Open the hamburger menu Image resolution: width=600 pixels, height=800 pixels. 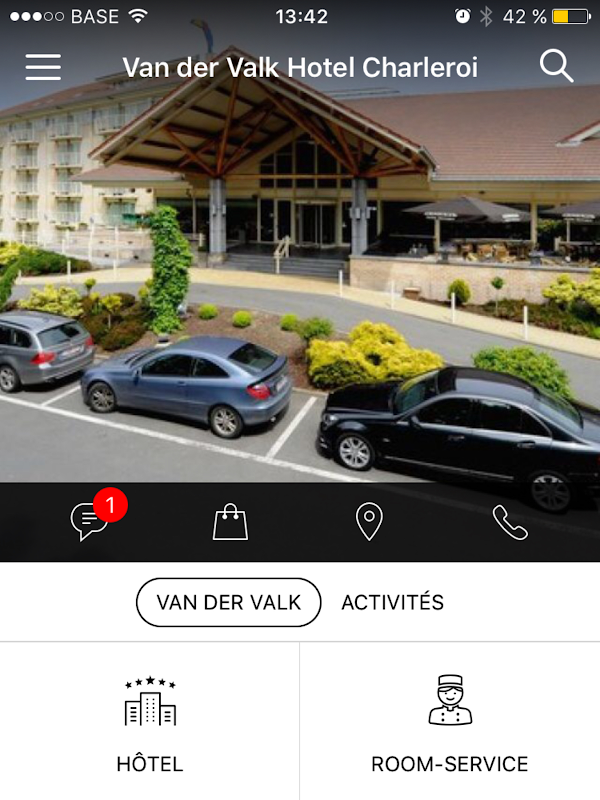(x=43, y=67)
